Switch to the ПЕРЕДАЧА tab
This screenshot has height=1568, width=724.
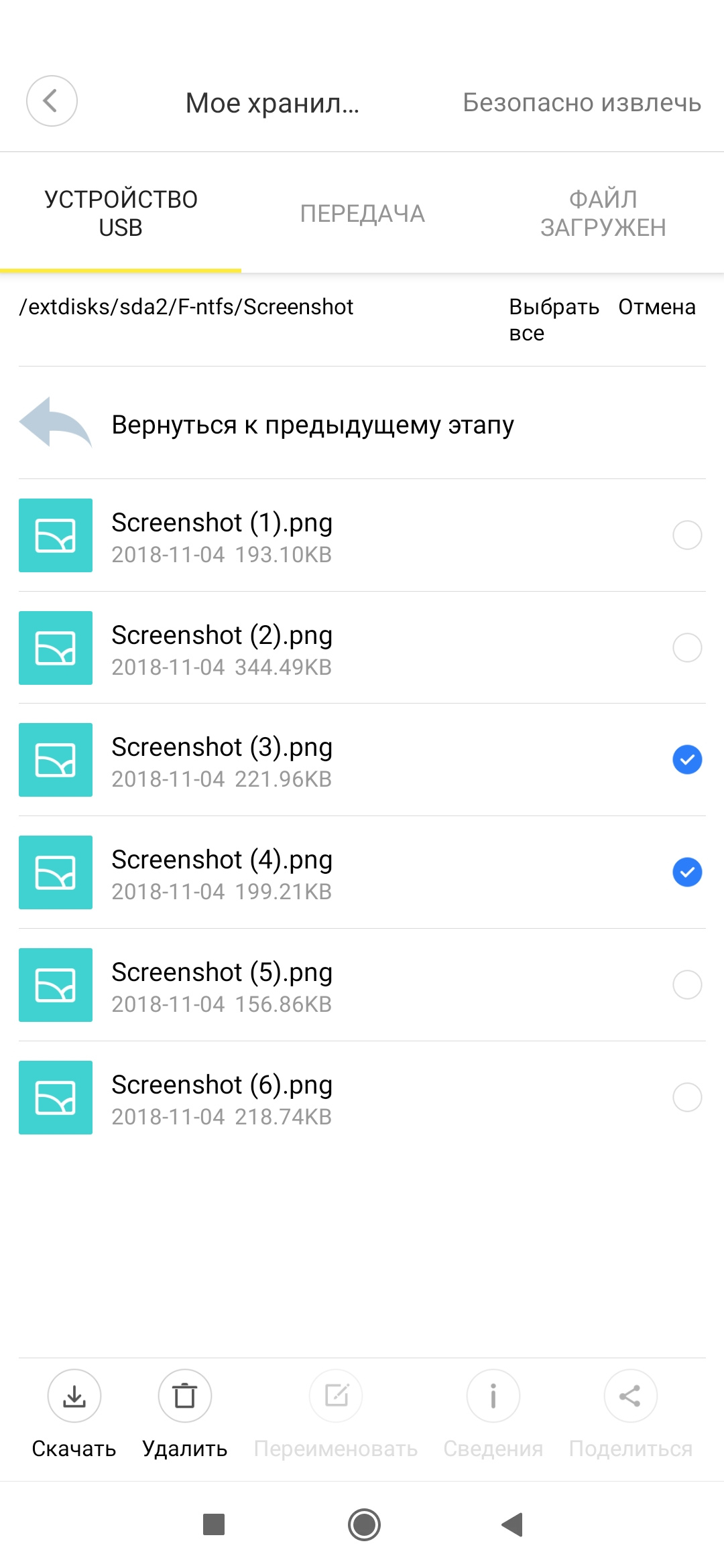click(362, 213)
